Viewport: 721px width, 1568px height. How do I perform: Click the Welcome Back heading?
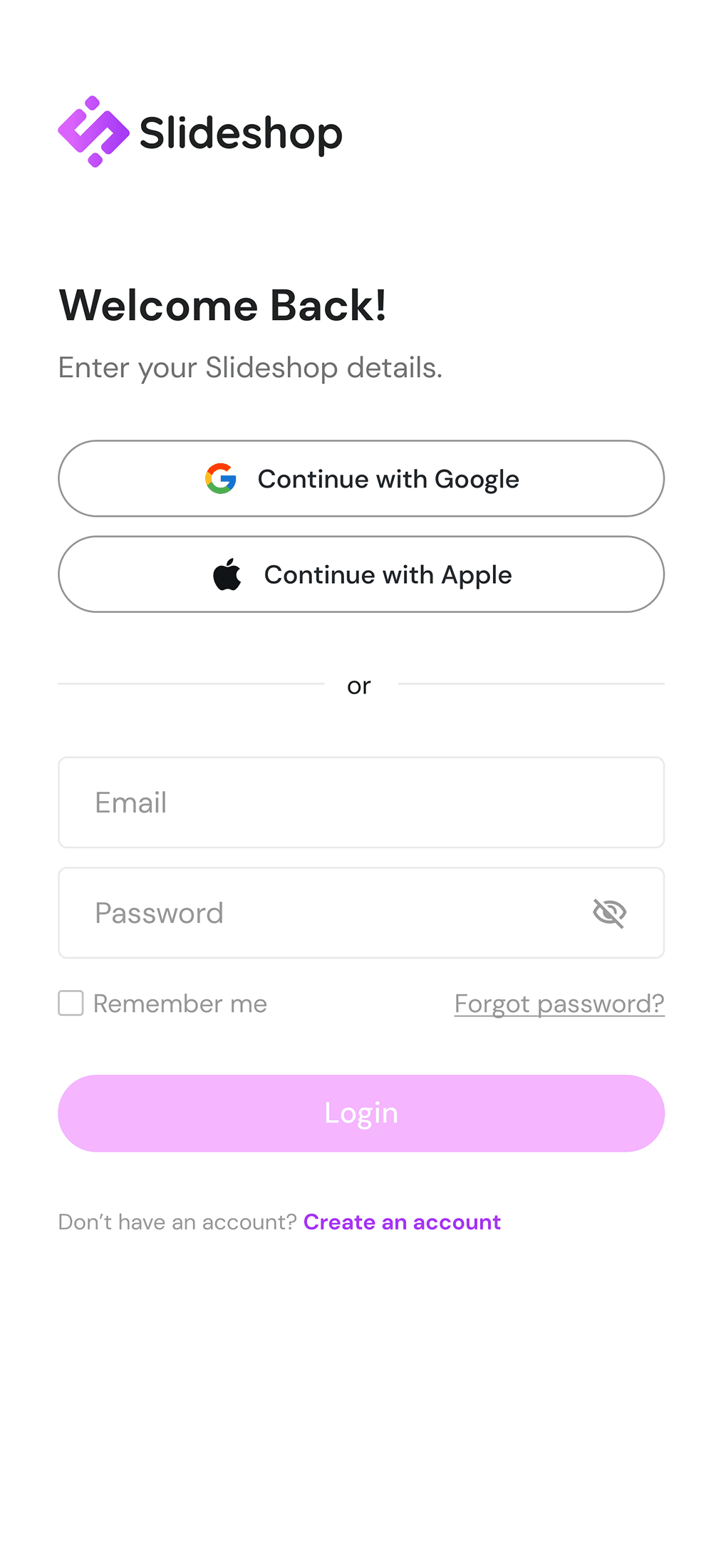222,305
